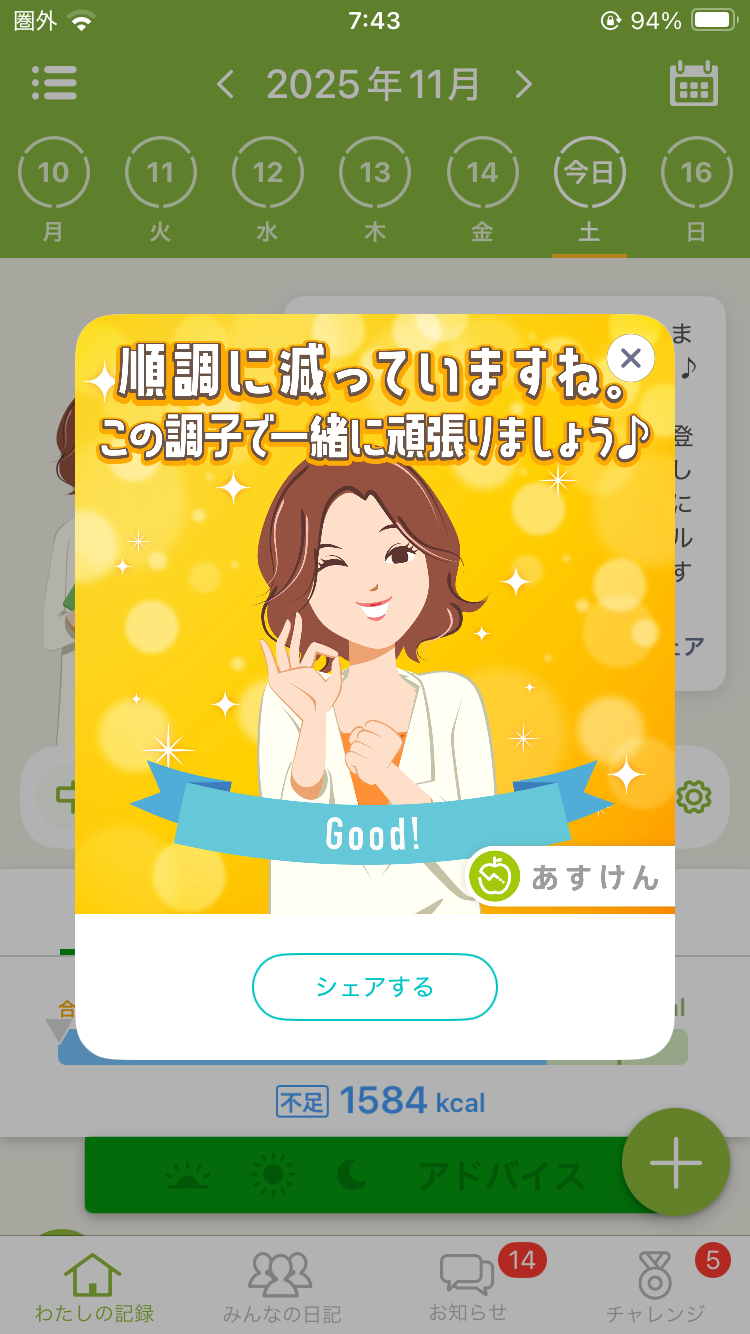750x1334 pixels.
Task: Go to the previous month arrow
Action: (x=226, y=85)
